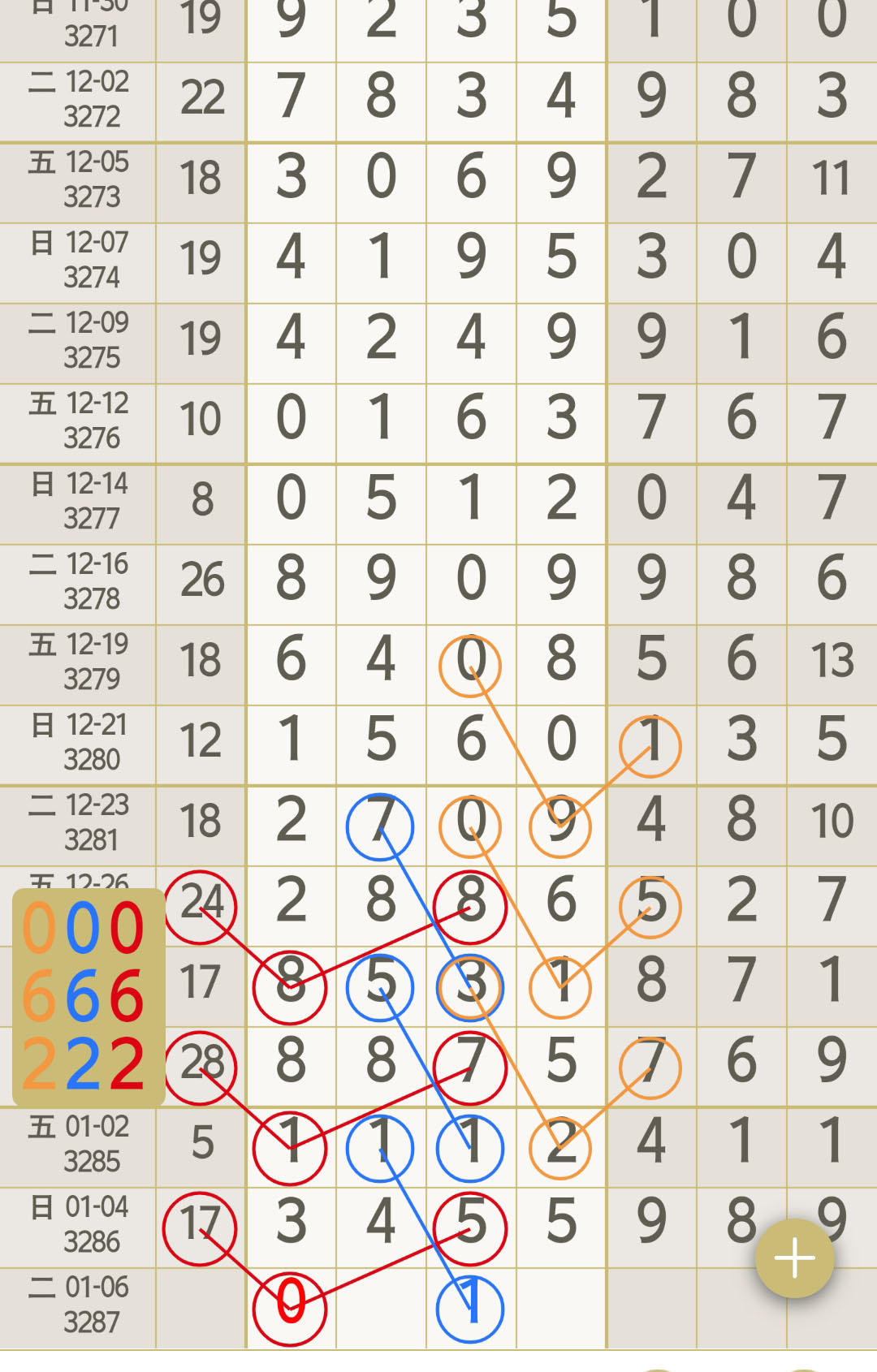Select the red color in the palette panel
This screenshot has width=877, height=1372.
(x=127, y=997)
